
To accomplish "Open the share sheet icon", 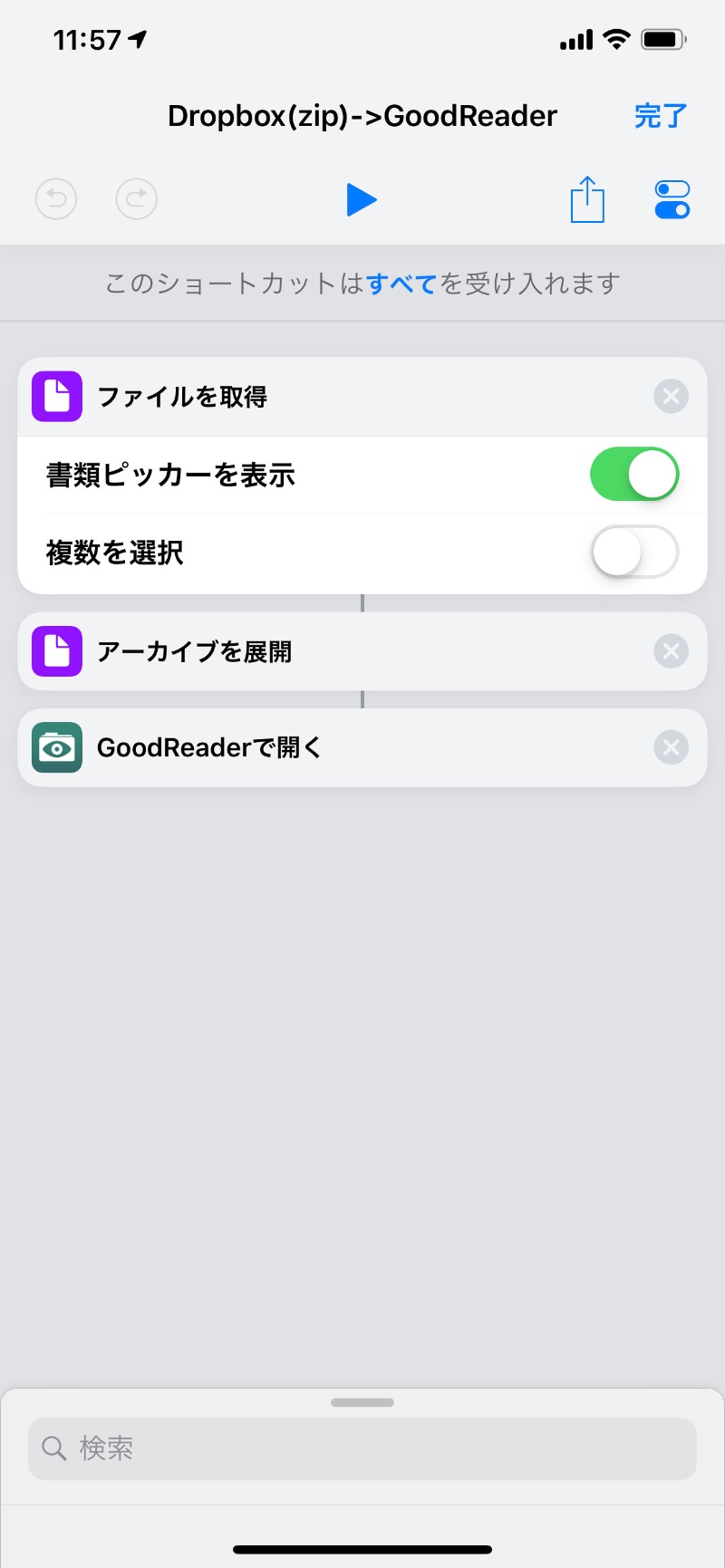I will [587, 199].
